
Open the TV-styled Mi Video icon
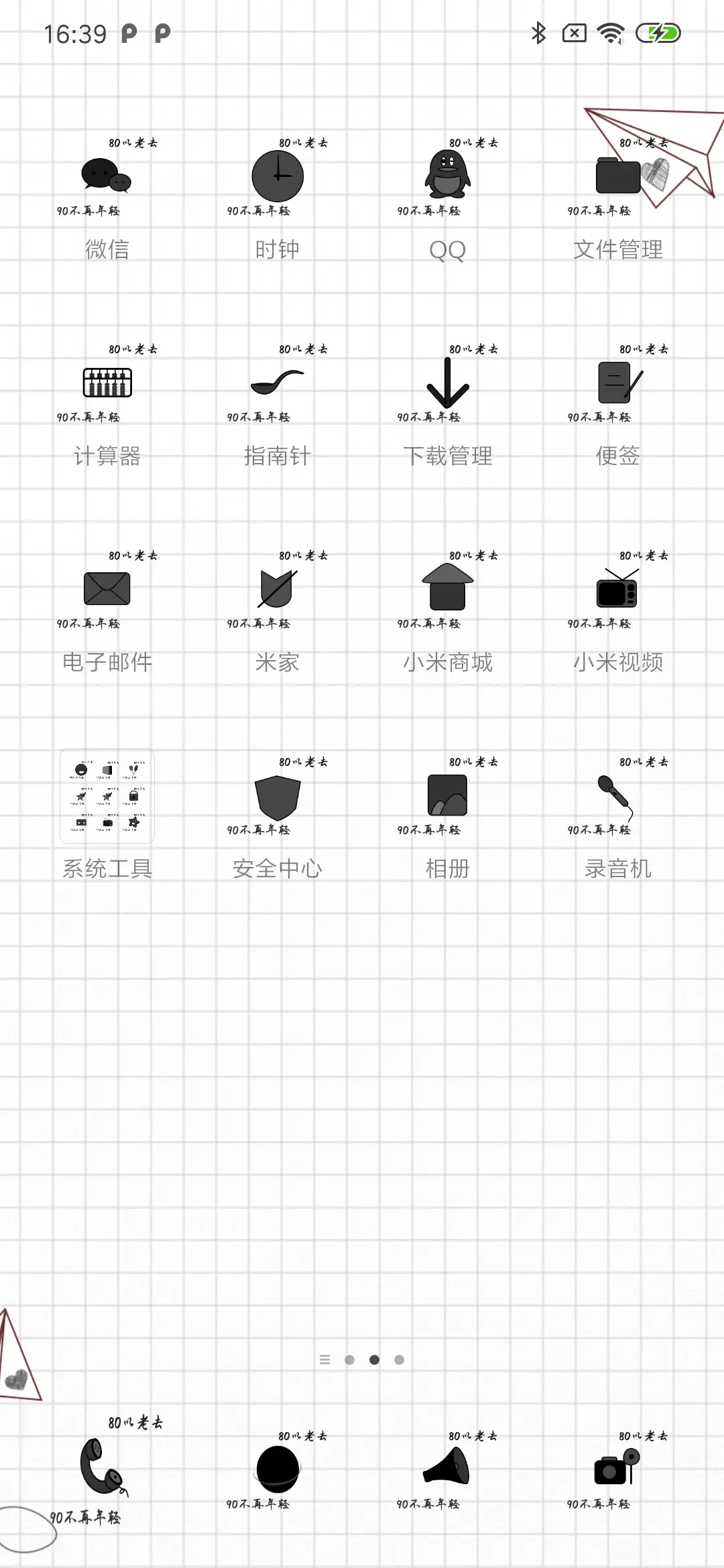617,590
